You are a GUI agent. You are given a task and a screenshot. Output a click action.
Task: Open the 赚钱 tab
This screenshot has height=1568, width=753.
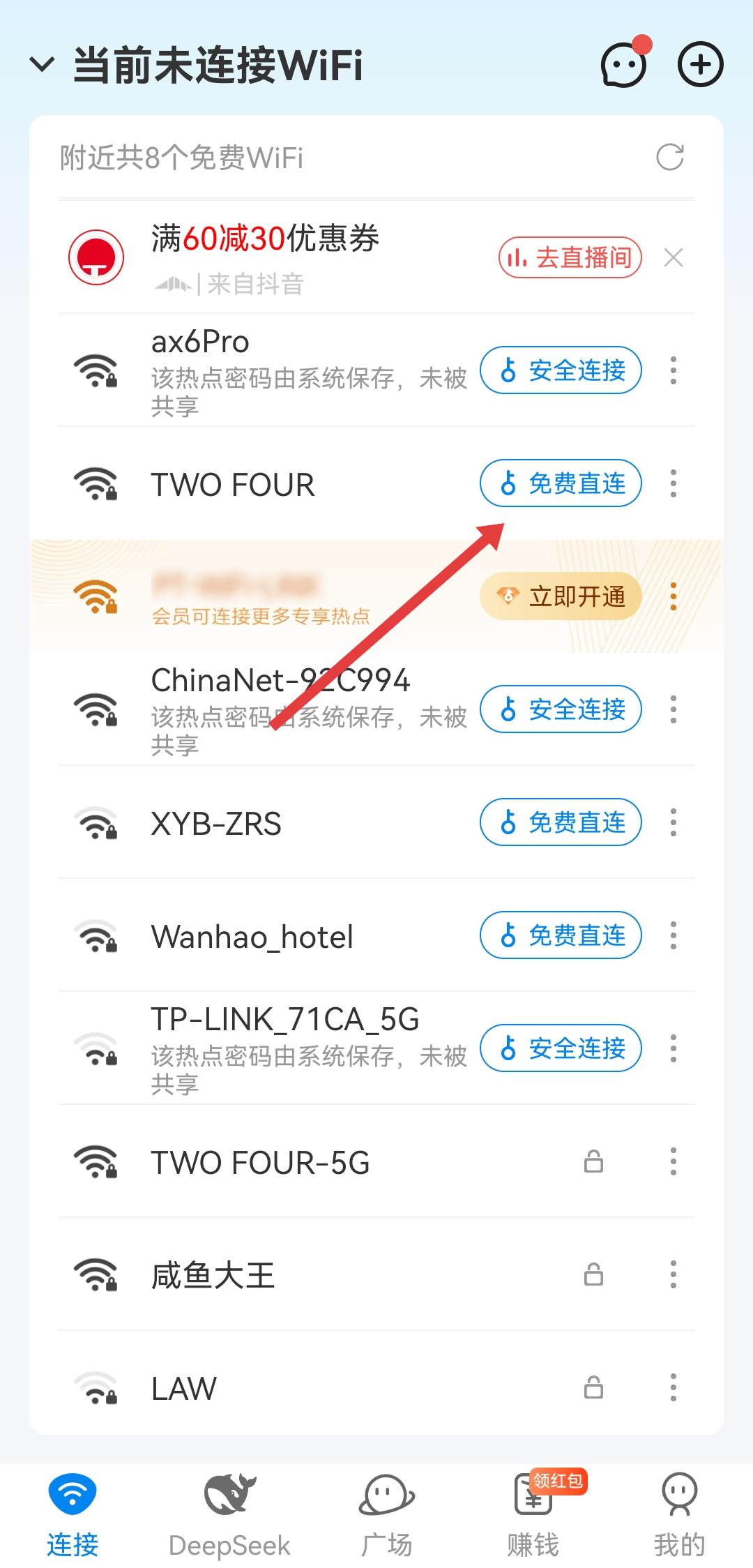[533, 1515]
